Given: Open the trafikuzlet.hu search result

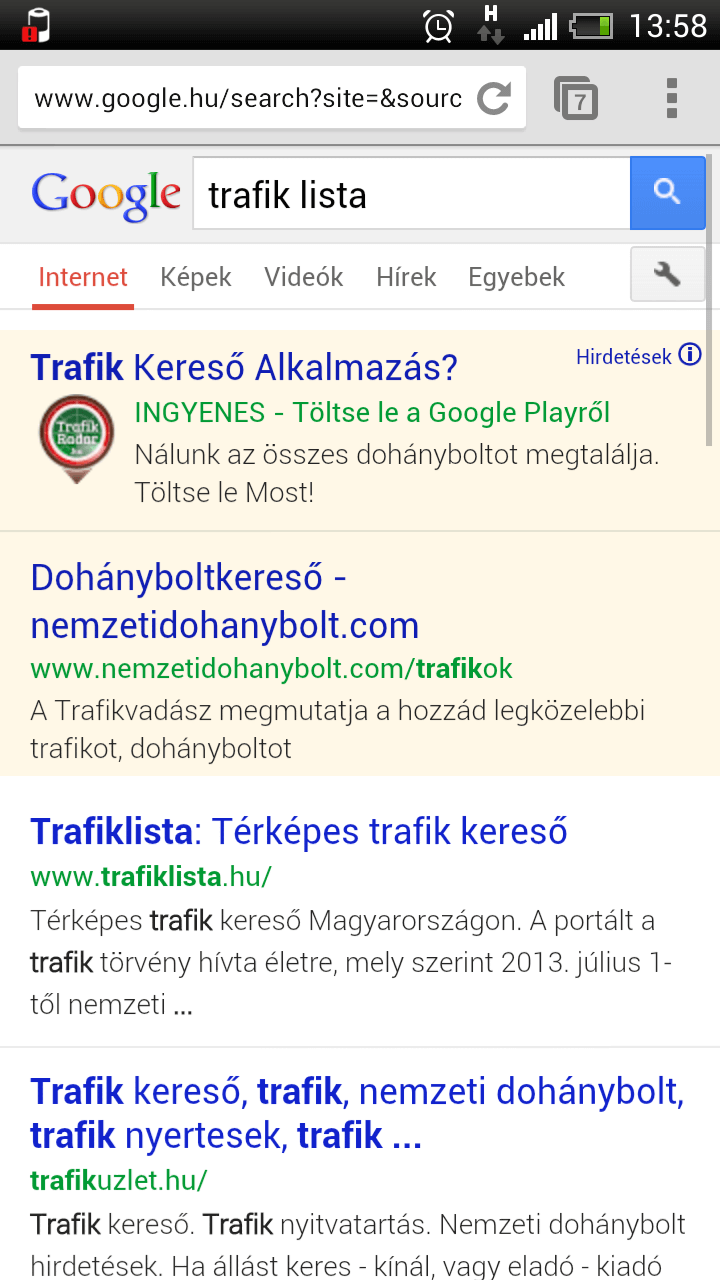Looking at the screenshot, I should pyautogui.click(x=357, y=1113).
